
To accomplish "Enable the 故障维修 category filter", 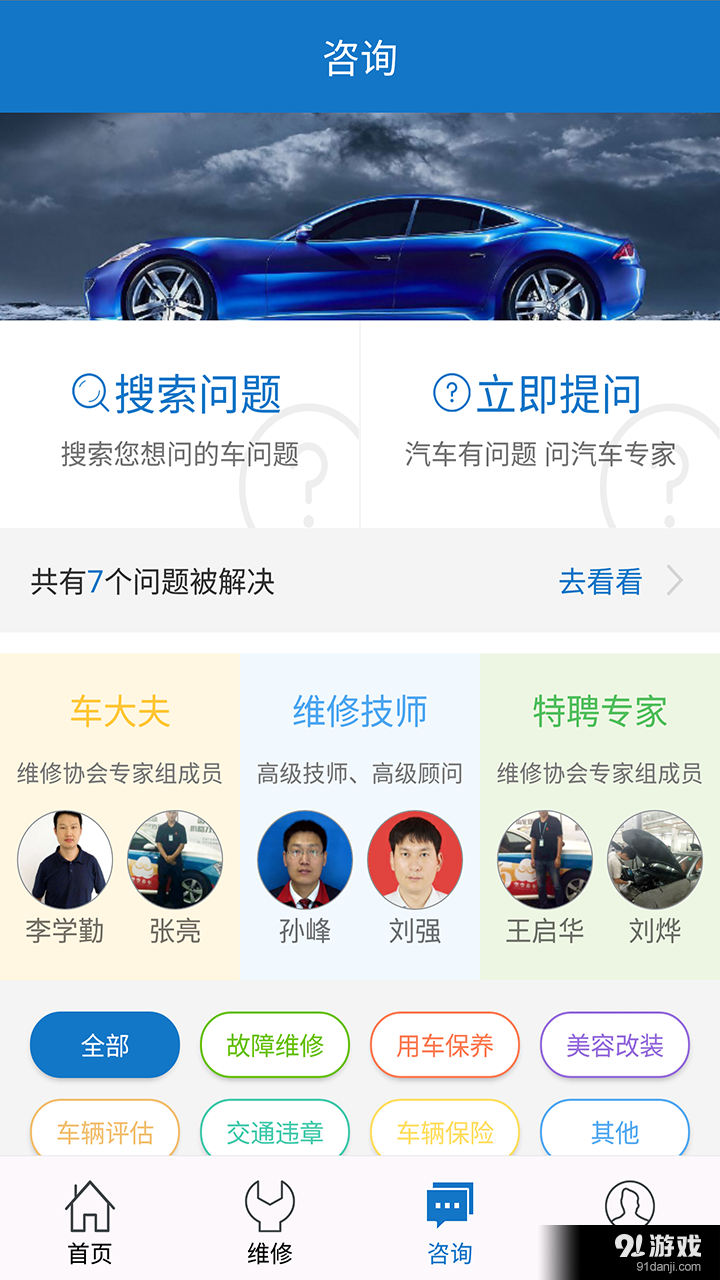I will click(x=274, y=1044).
